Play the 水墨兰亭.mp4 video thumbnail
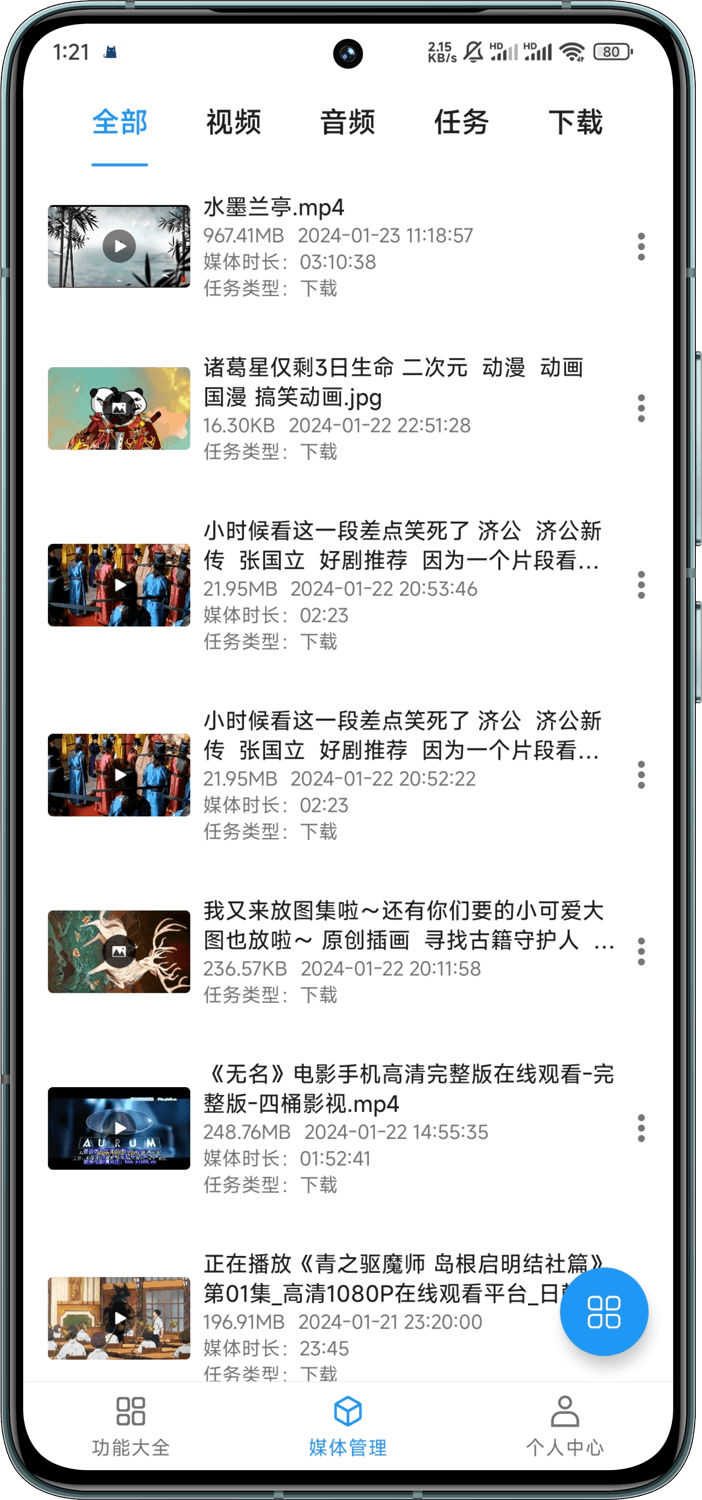This screenshot has height=1500, width=702. coord(119,246)
